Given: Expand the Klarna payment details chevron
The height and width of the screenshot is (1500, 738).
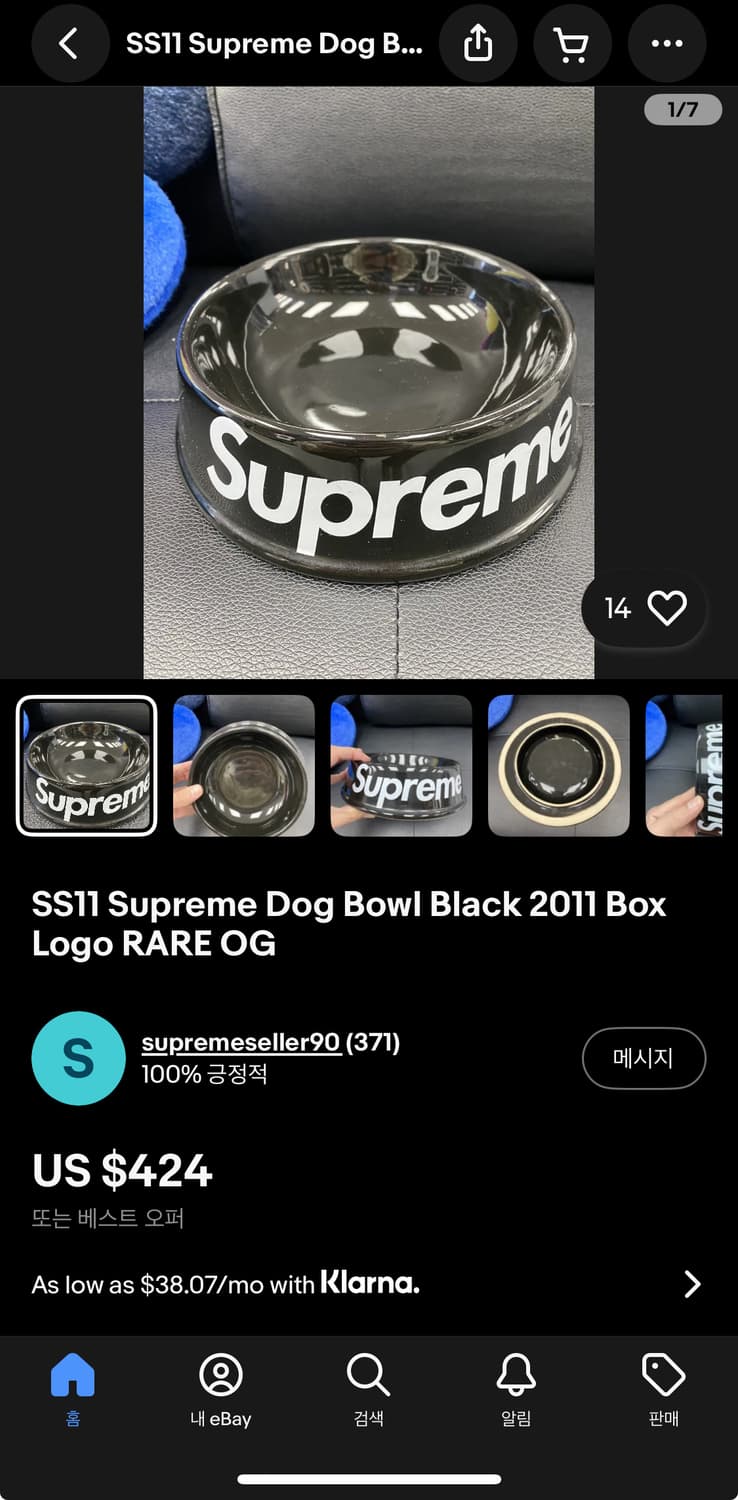Looking at the screenshot, I should (x=691, y=1284).
